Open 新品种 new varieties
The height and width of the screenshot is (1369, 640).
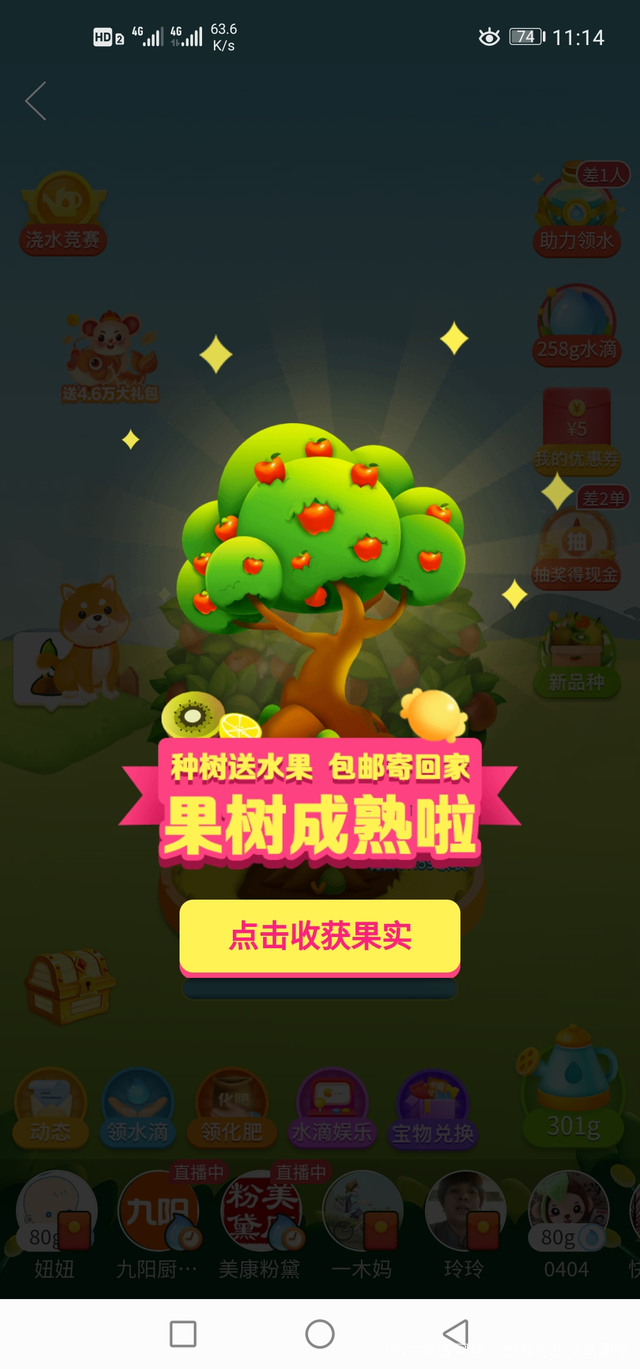(577, 655)
